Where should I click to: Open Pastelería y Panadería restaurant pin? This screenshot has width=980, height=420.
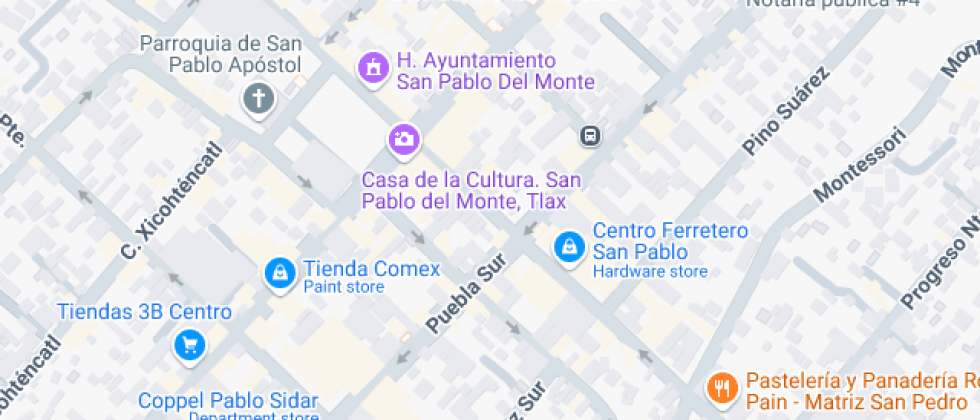click(x=720, y=387)
